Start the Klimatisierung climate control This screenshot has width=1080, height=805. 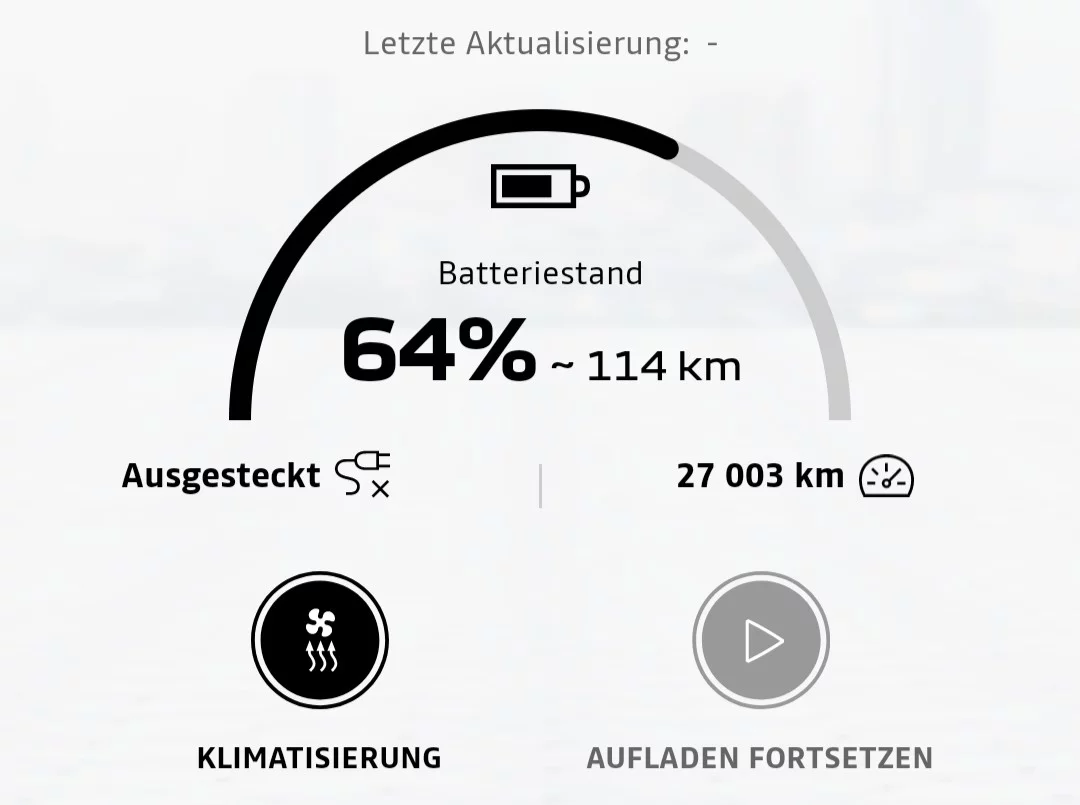coord(320,641)
